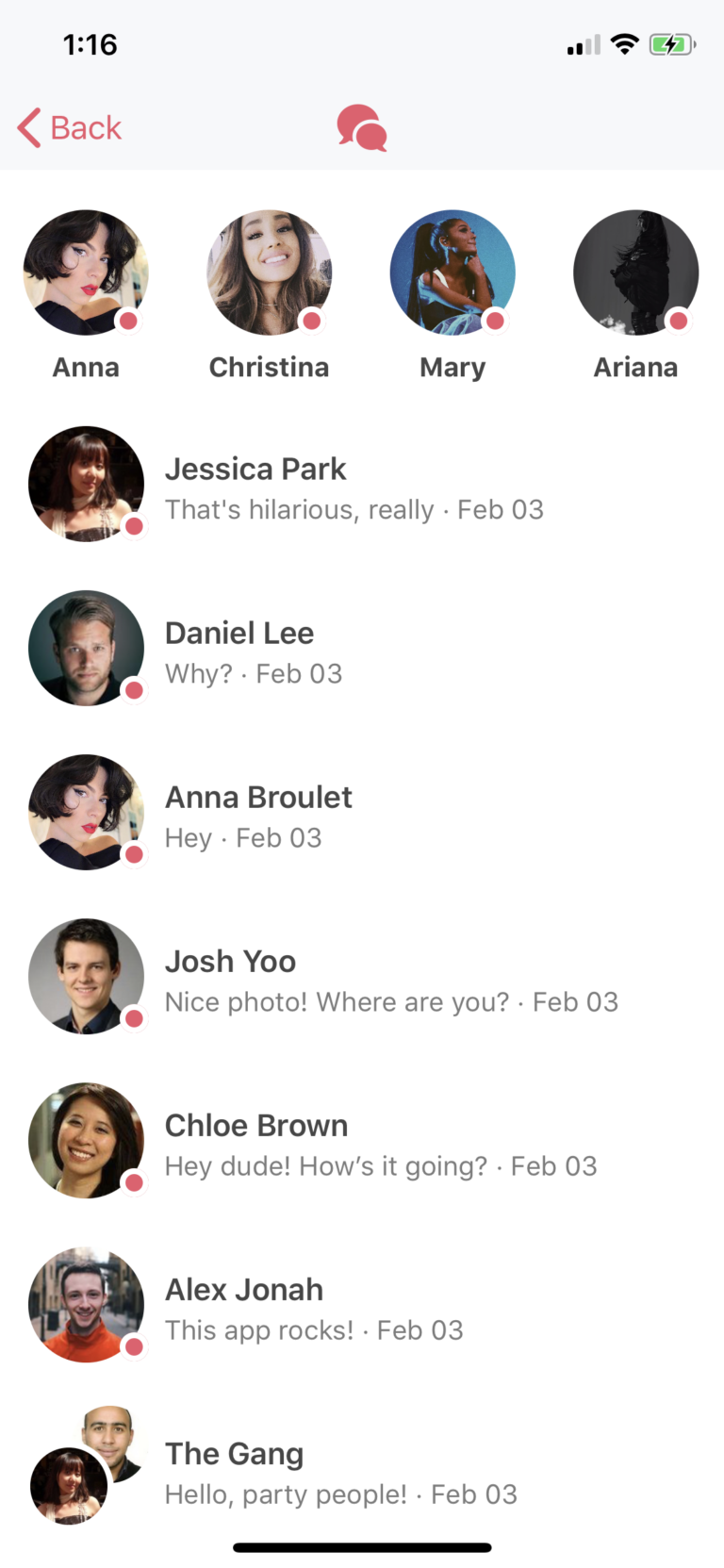Open Jessica Park's profile photo
Screen dimensions: 724x1568
tap(86, 484)
